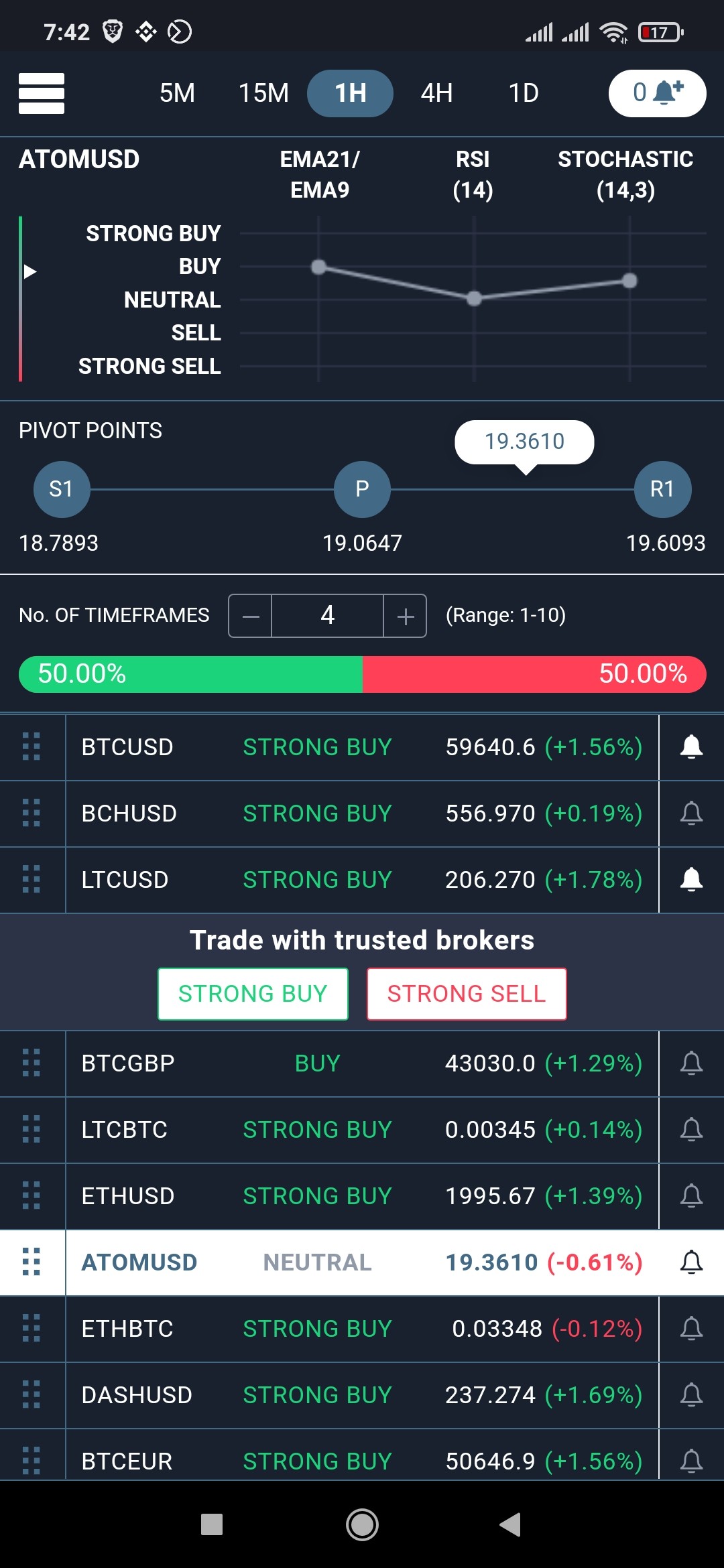Select the BTCGBP pair row

coord(362,1063)
